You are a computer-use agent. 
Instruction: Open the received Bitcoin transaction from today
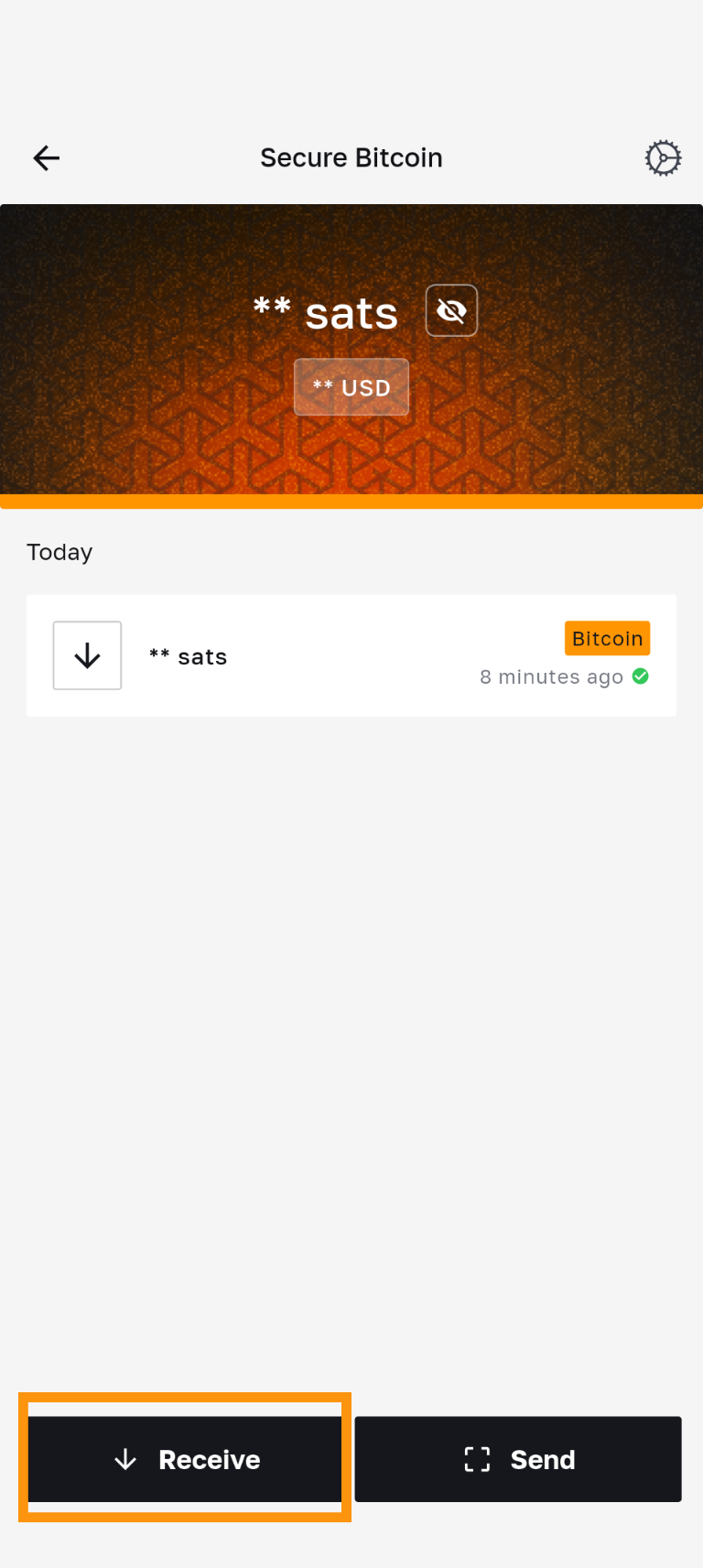click(351, 655)
